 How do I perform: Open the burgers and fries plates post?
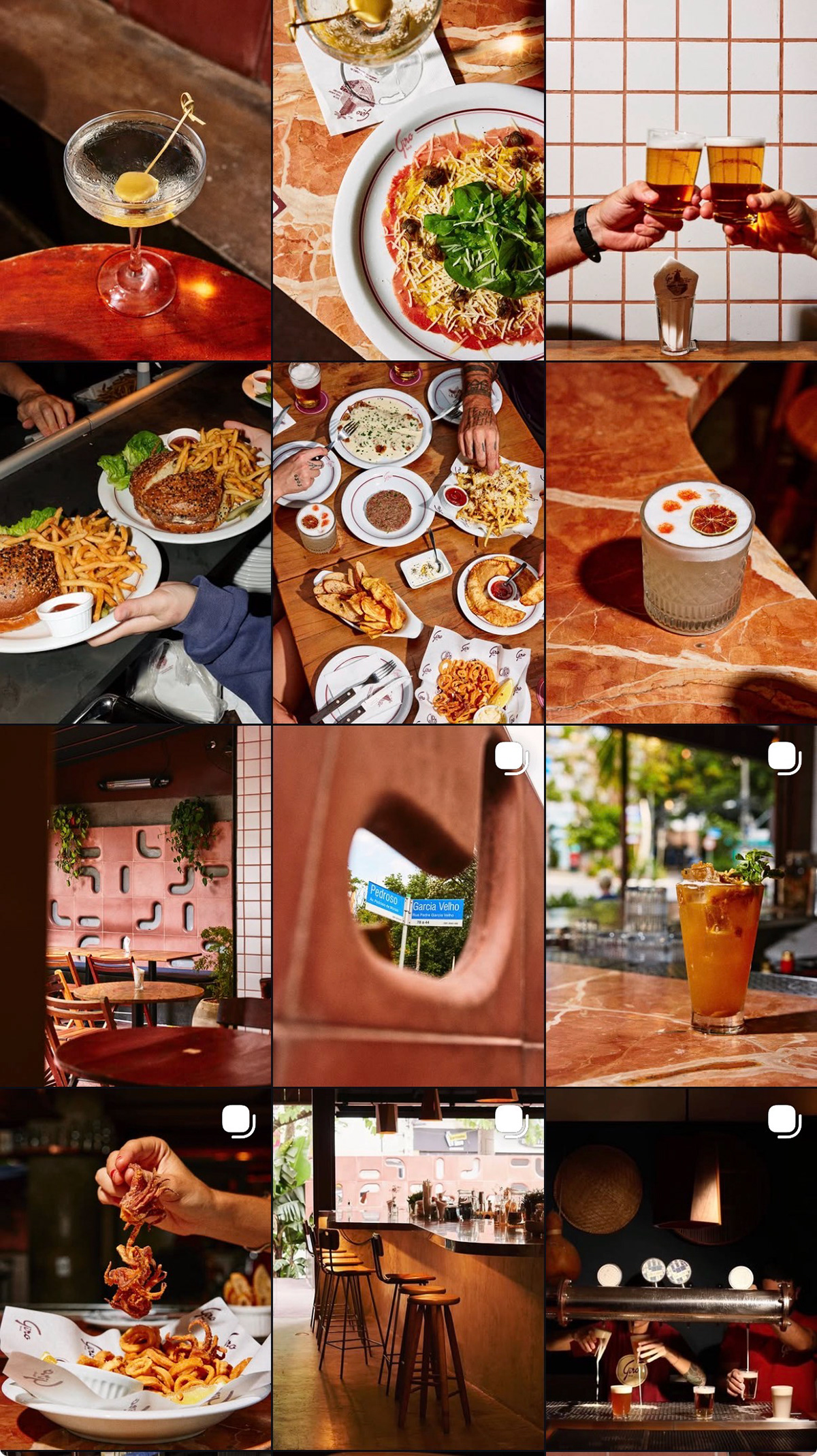135,543
